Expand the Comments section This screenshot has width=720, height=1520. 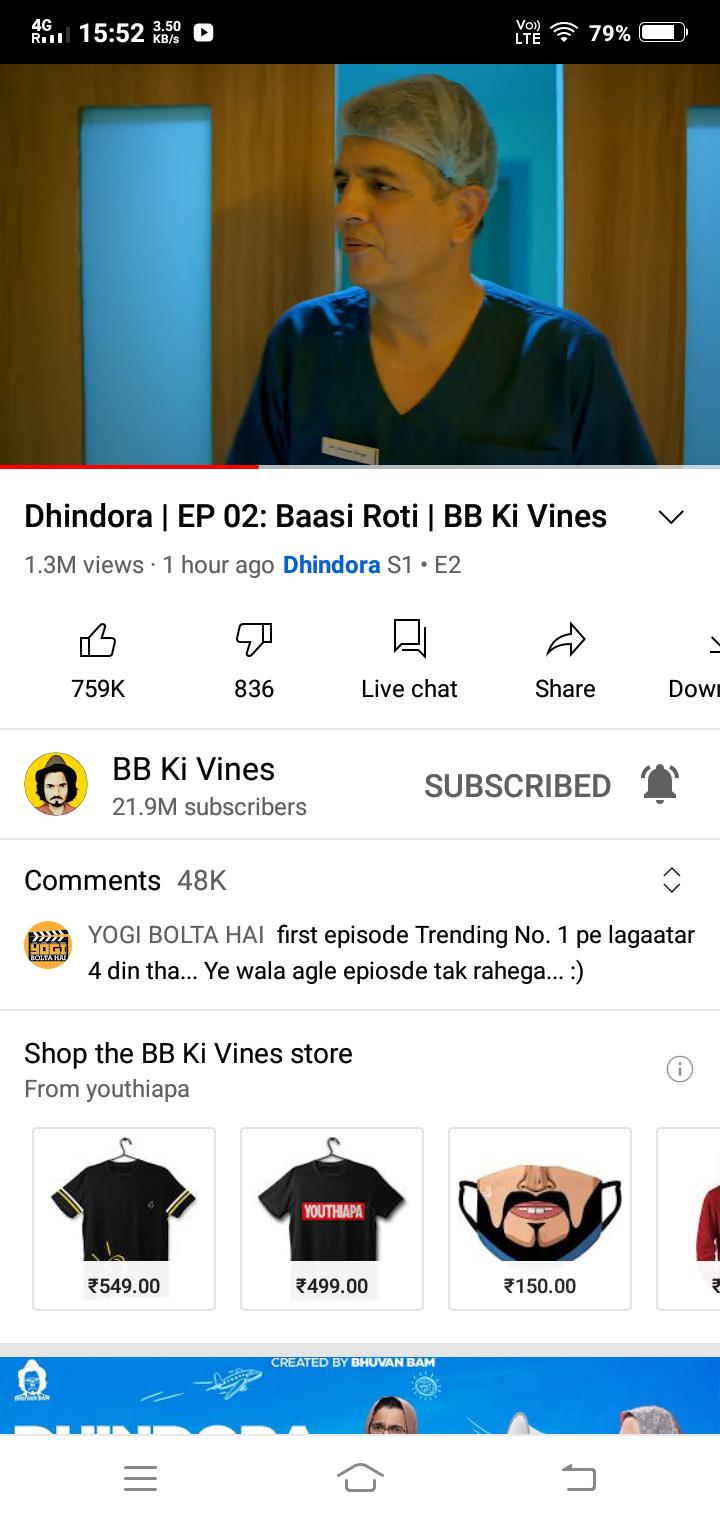(672, 880)
